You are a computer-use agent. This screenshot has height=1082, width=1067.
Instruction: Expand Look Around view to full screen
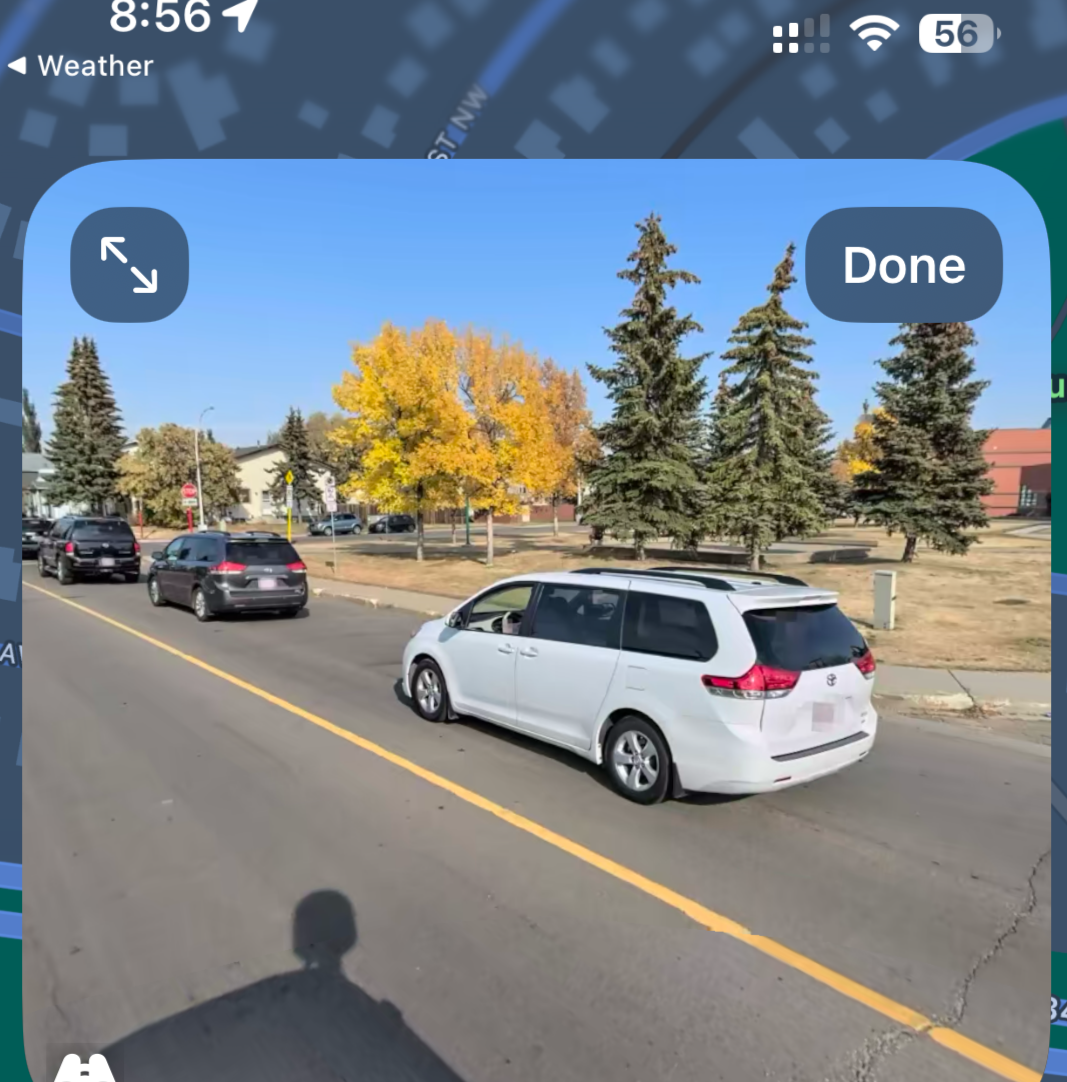(129, 265)
